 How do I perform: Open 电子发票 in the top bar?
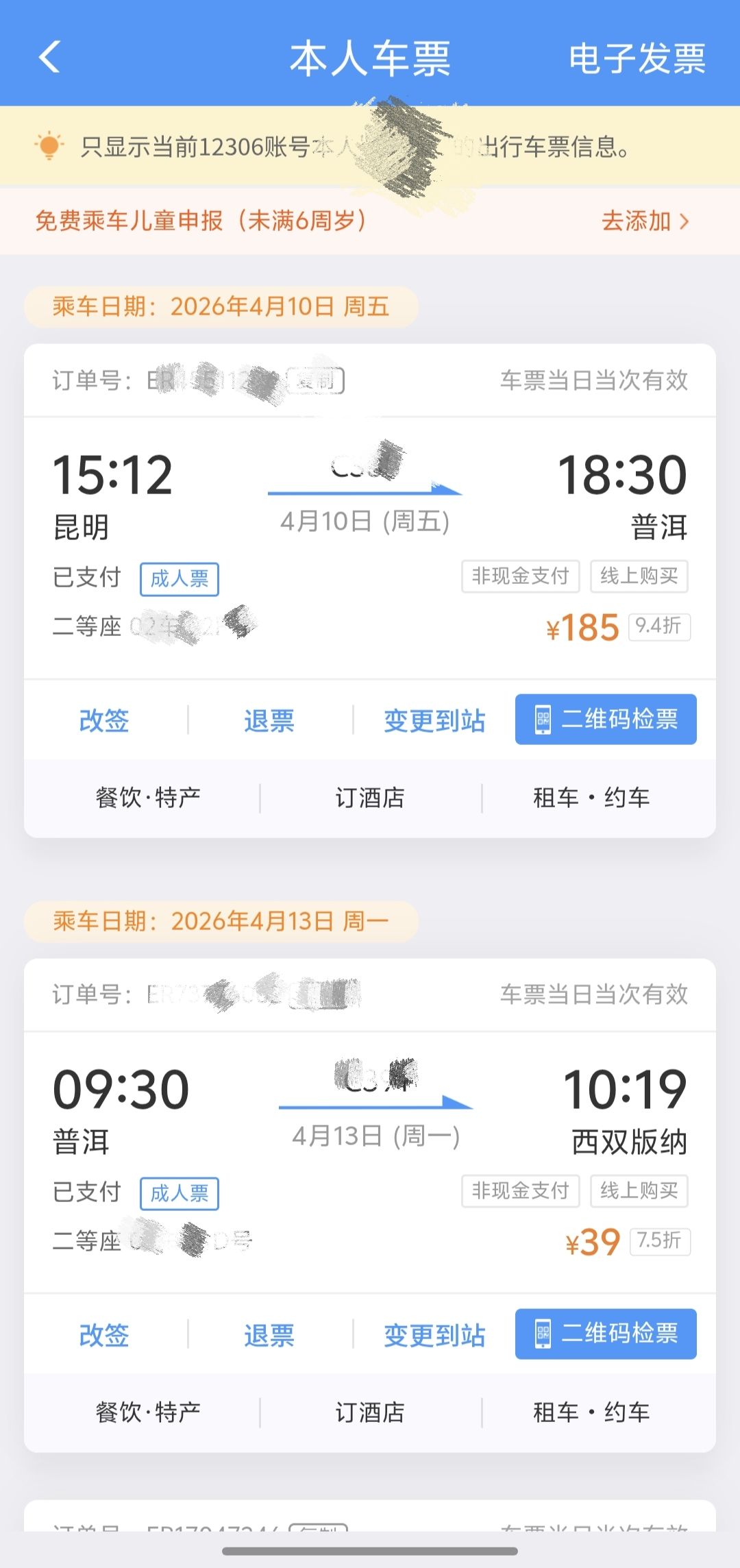coord(637,58)
